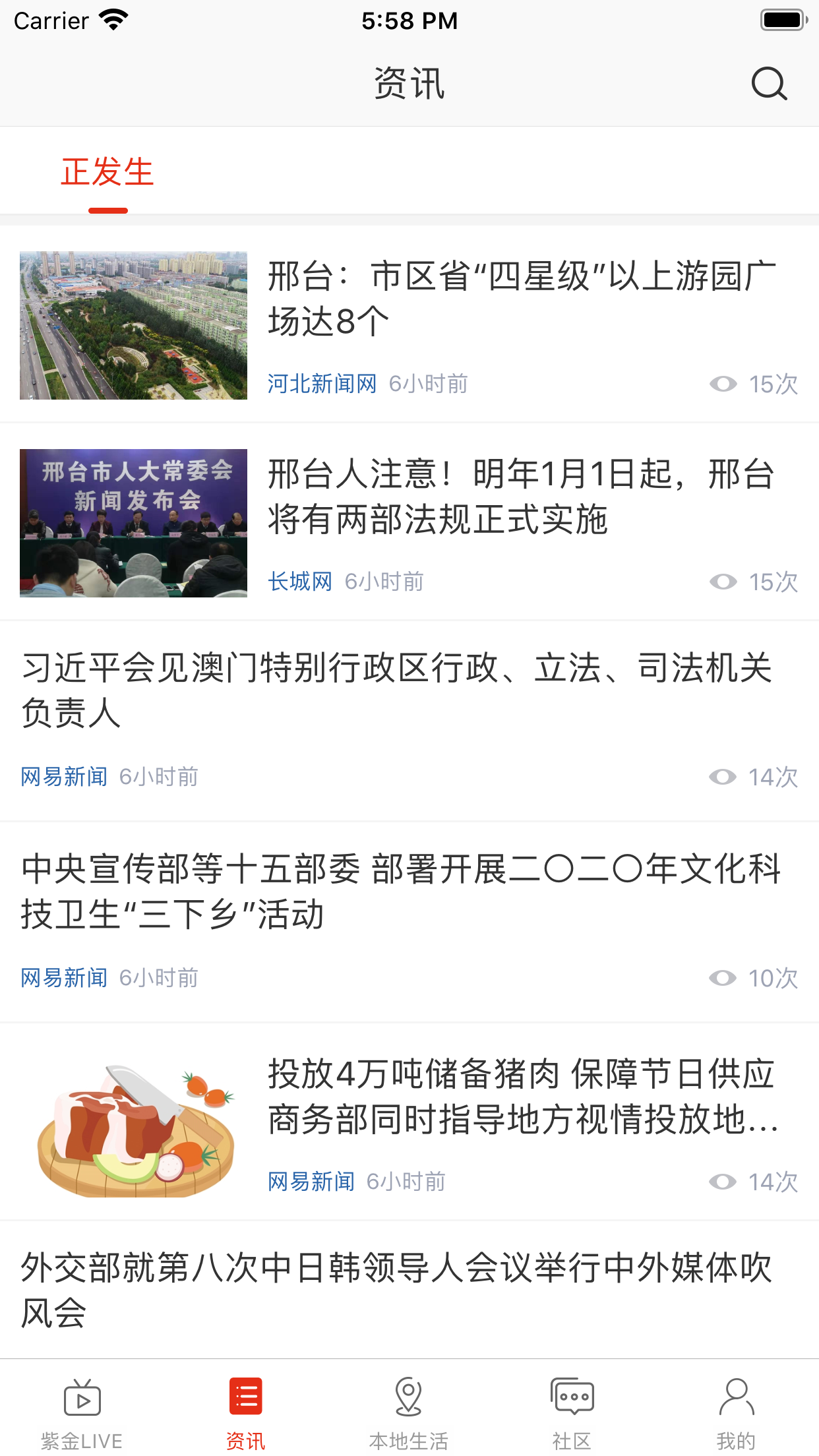Click the eye icon next to 15次 on first article

(724, 382)
